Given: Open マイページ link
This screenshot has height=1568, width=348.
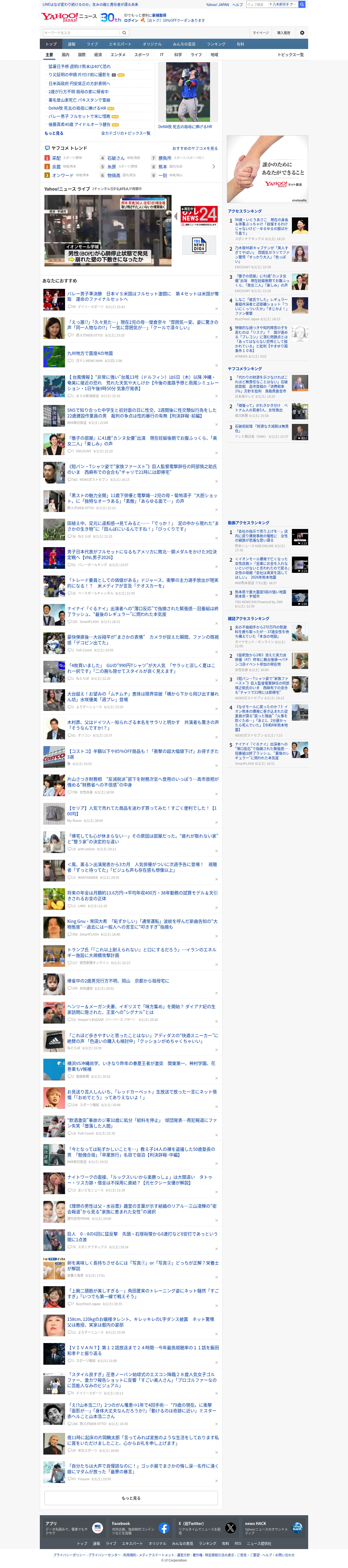Looking at the screenshot, I should pyautogui.click(x=261, y=33).
